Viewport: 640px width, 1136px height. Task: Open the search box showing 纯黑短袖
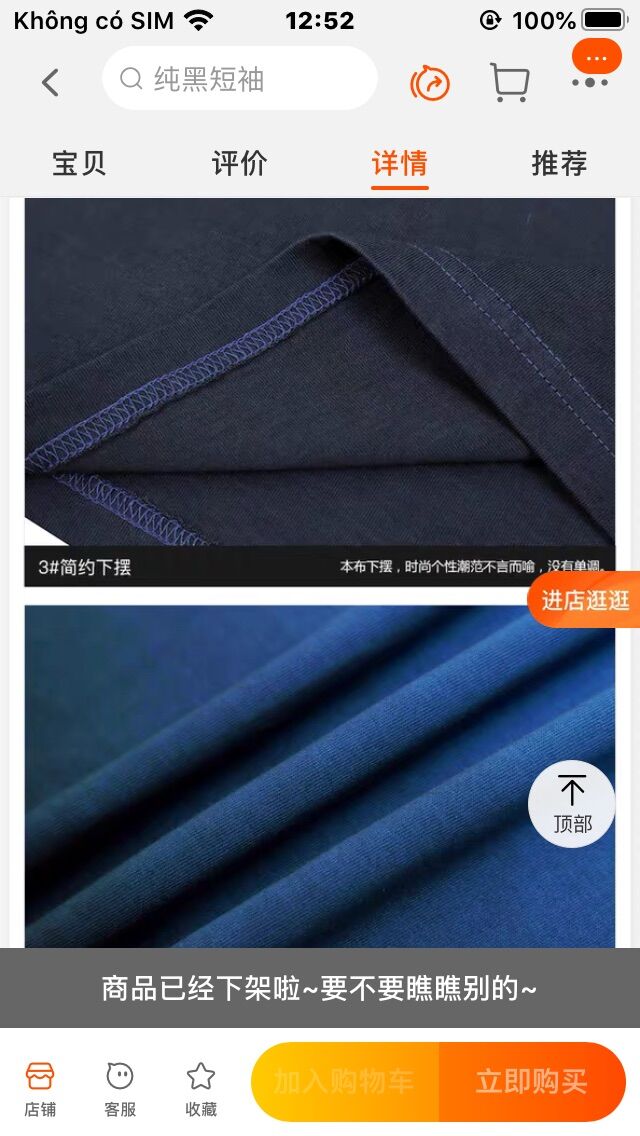pyautogui.click(x=240, y=78)
